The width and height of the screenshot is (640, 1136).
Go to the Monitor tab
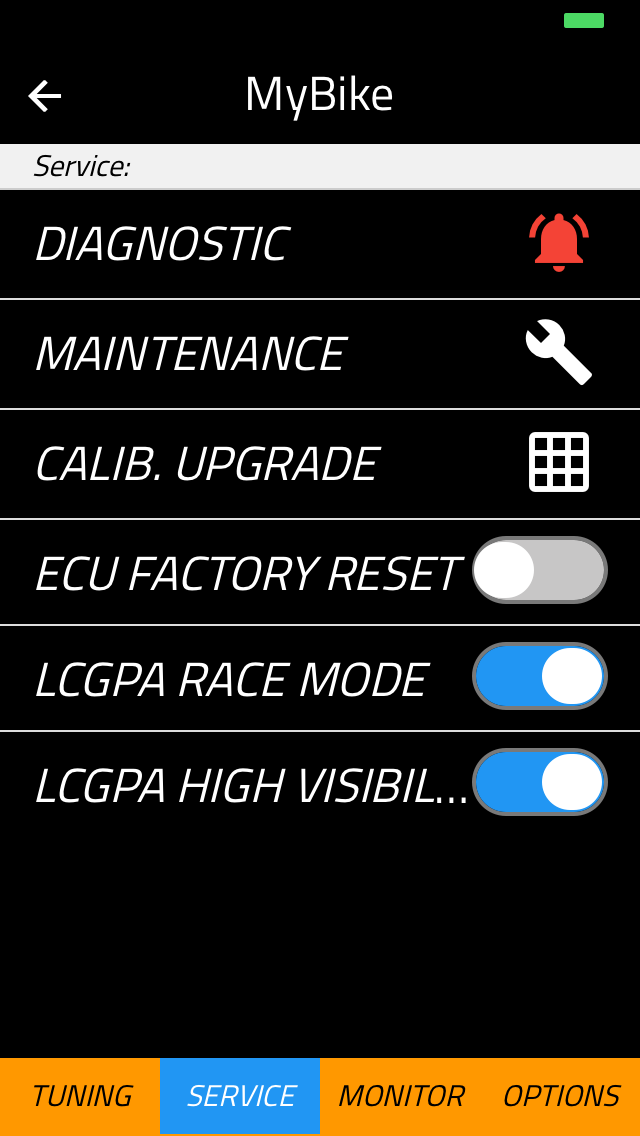[400, 1096]
